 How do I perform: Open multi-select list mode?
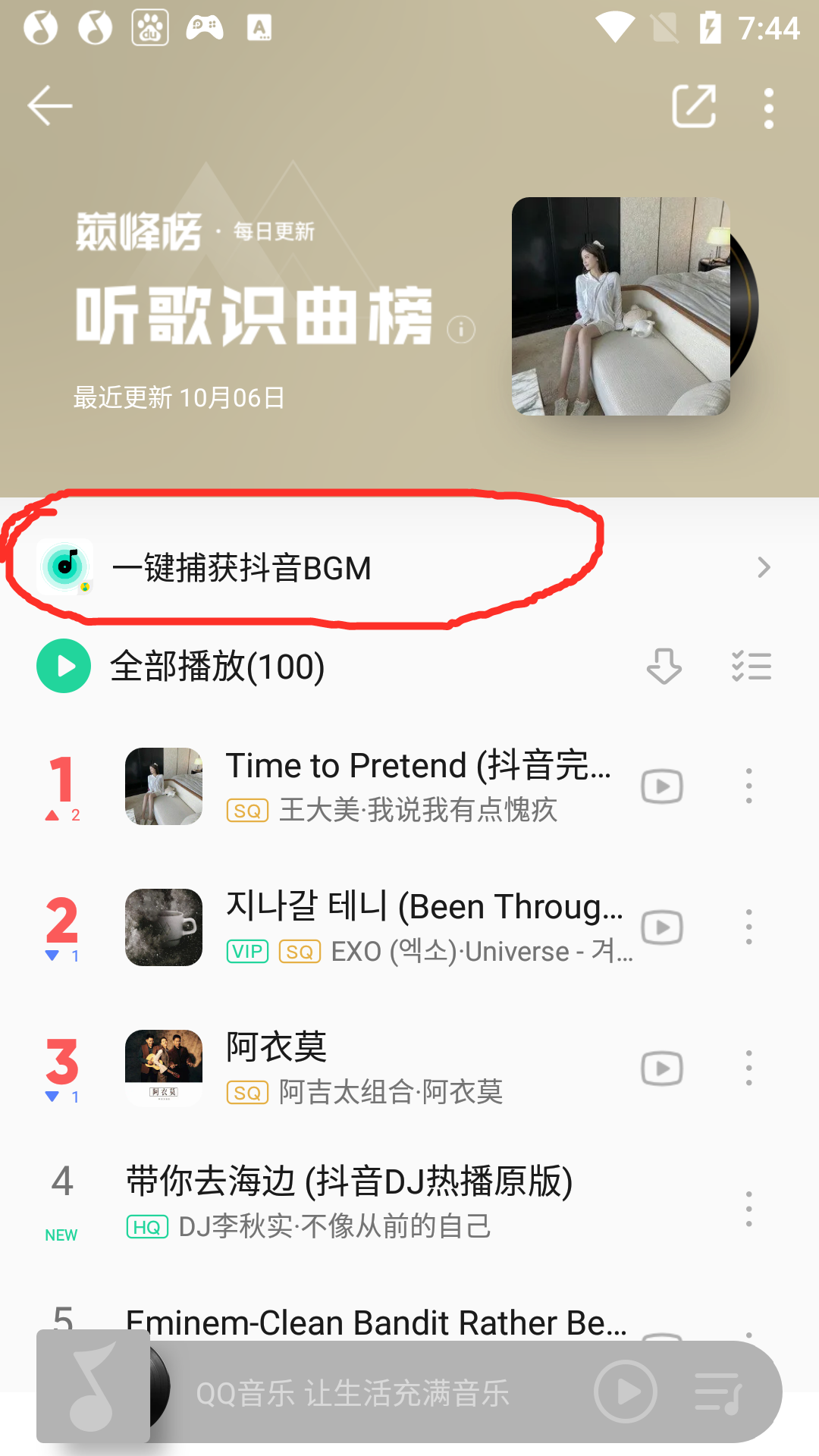point(751,667)
